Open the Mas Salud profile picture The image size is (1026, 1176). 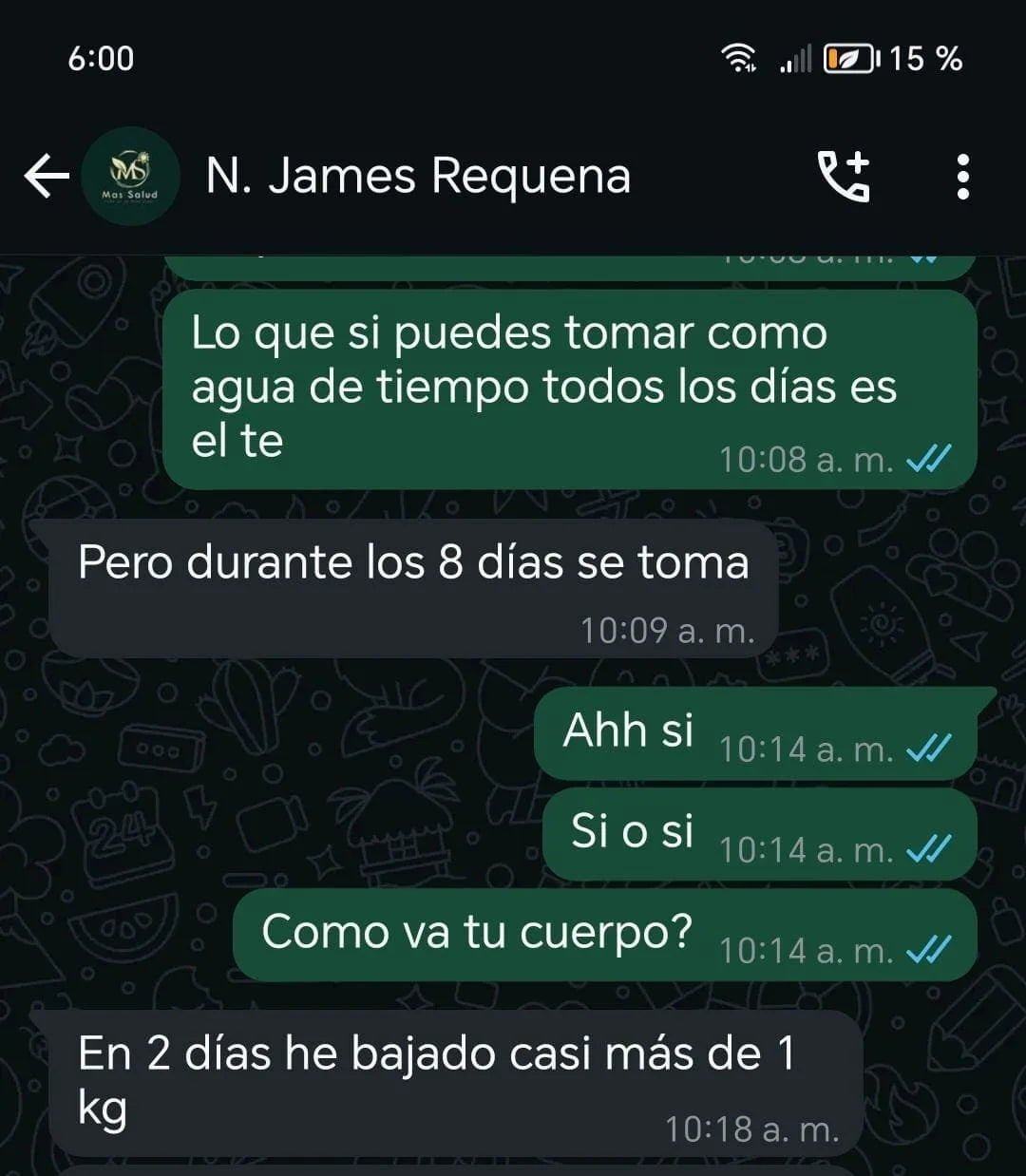tap(130, 177)
